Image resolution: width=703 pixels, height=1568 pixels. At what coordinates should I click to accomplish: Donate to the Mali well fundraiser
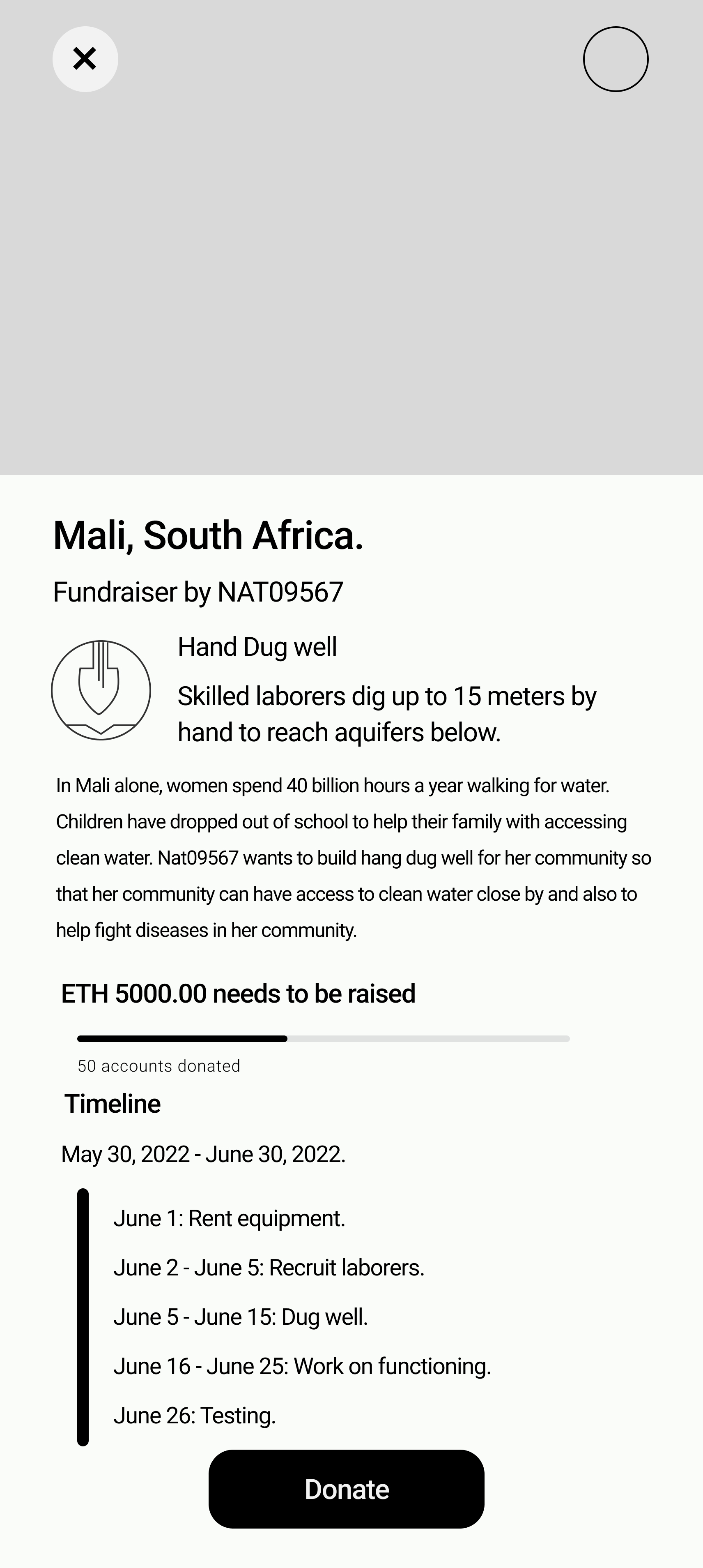(x=346, y=1488)
